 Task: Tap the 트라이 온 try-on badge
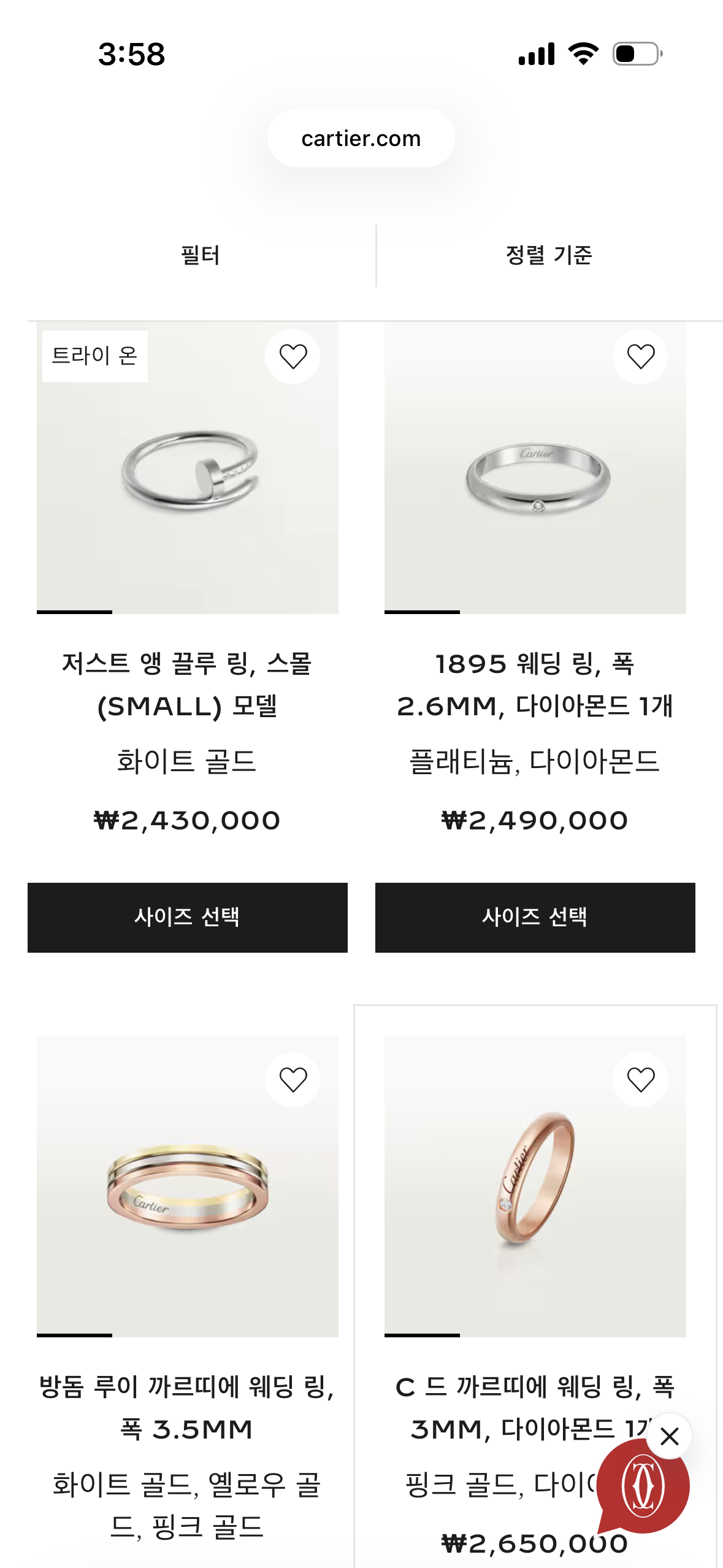coord(95,356)
